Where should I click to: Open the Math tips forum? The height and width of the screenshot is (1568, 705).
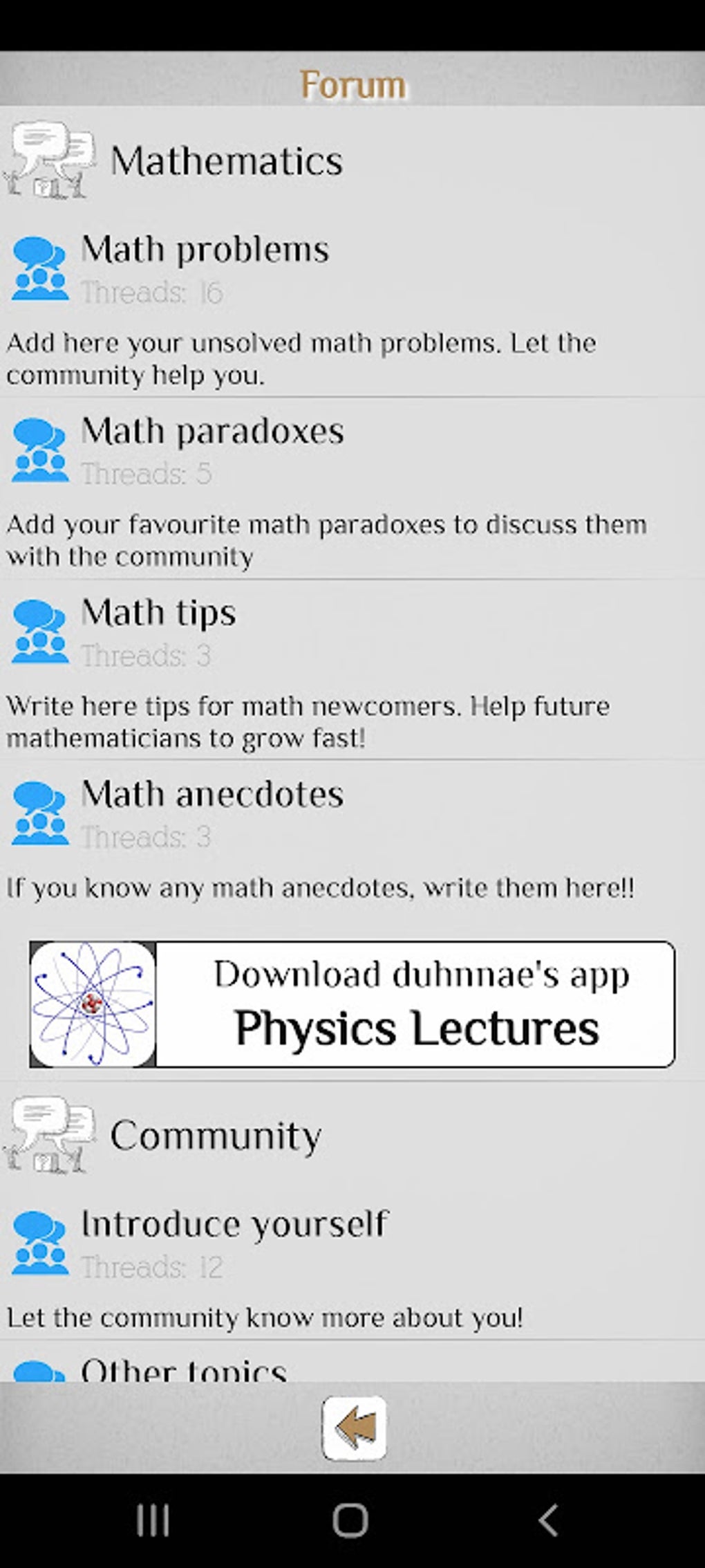coord(158,614)
